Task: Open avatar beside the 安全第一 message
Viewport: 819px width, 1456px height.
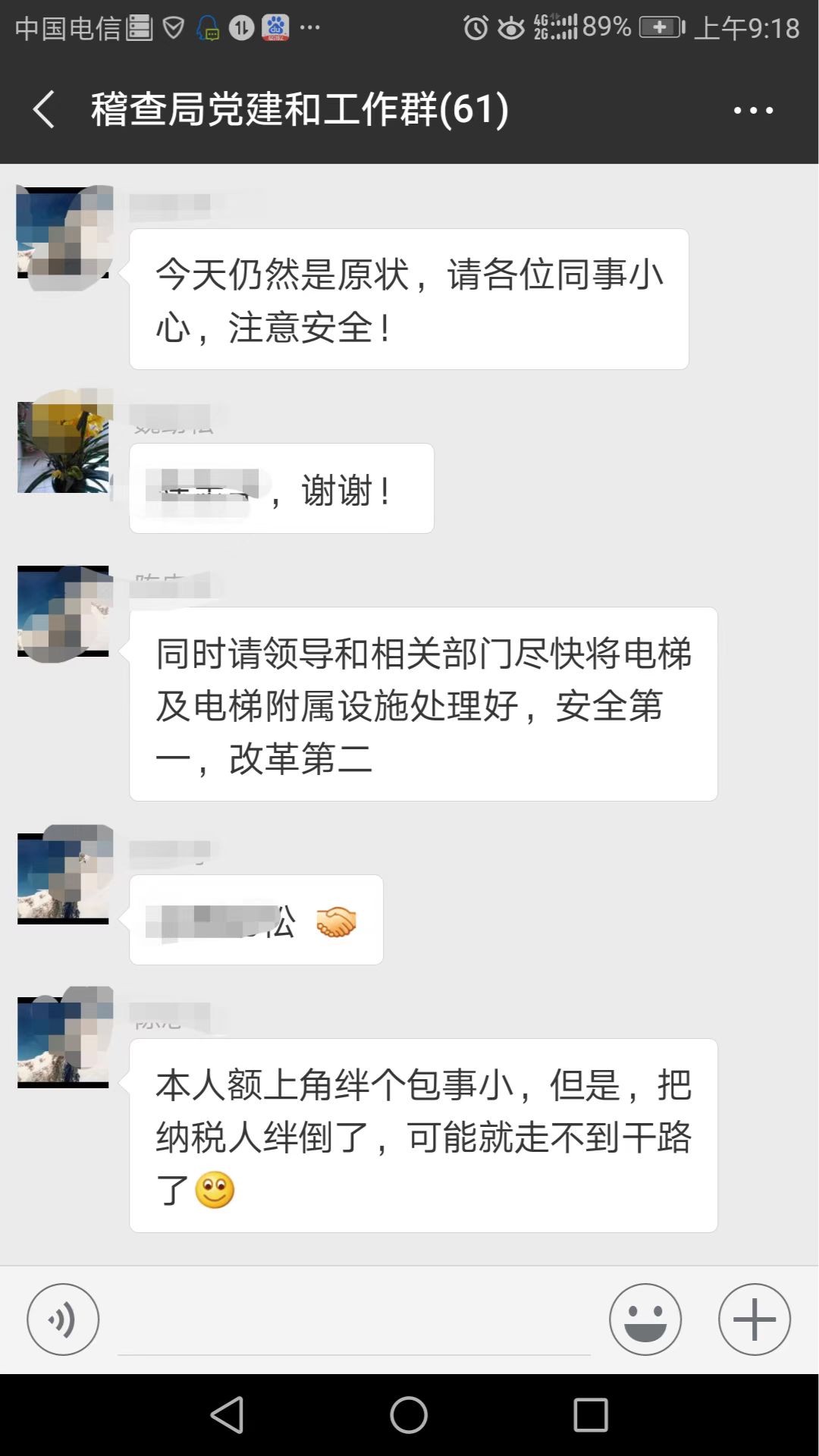Action: click(64, 611)
